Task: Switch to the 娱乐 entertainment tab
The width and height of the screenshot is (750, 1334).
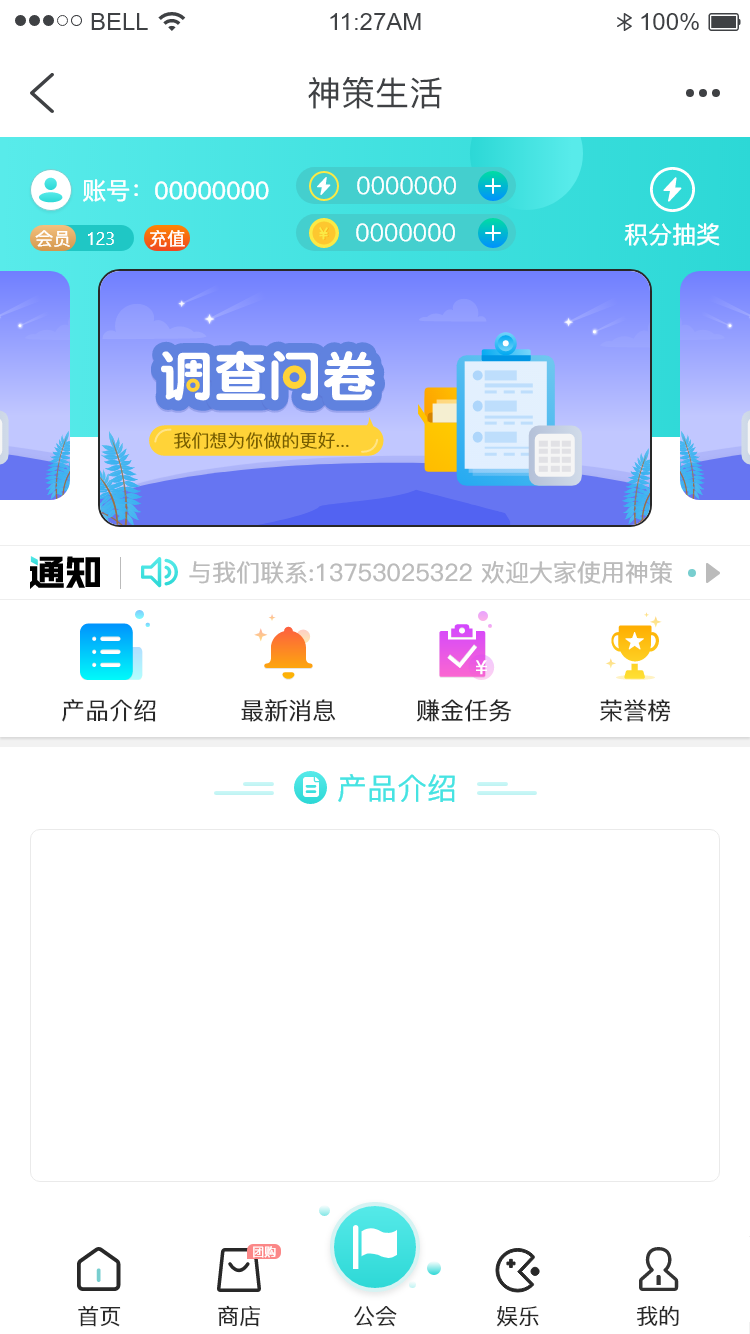Action: click(x=517, y=1286)
